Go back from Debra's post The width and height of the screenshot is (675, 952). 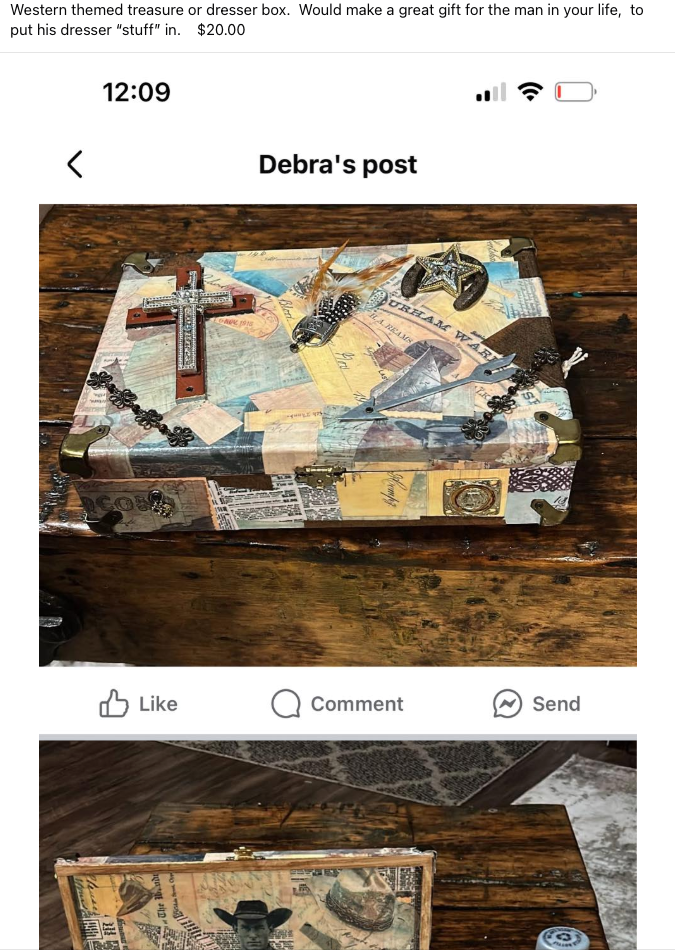tap(75, 164)
